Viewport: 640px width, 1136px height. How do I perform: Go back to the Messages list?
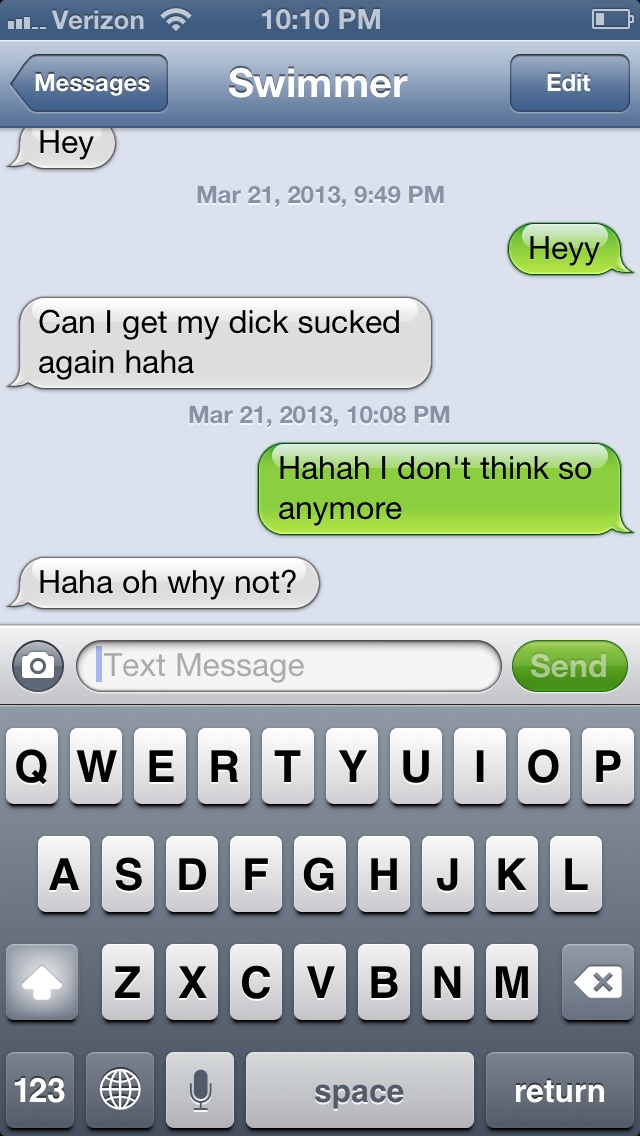pyautogui.click(x=89, y=83)
